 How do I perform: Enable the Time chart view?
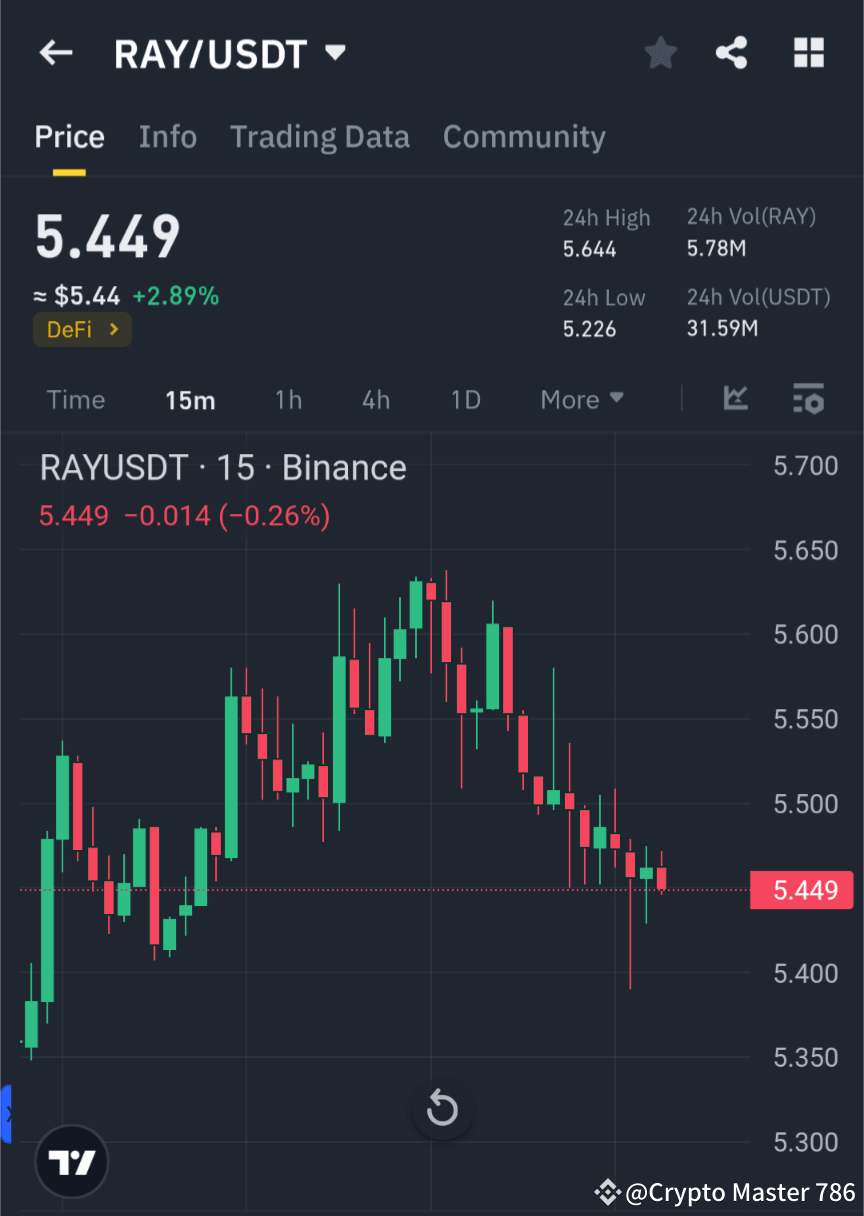point(75,399)
